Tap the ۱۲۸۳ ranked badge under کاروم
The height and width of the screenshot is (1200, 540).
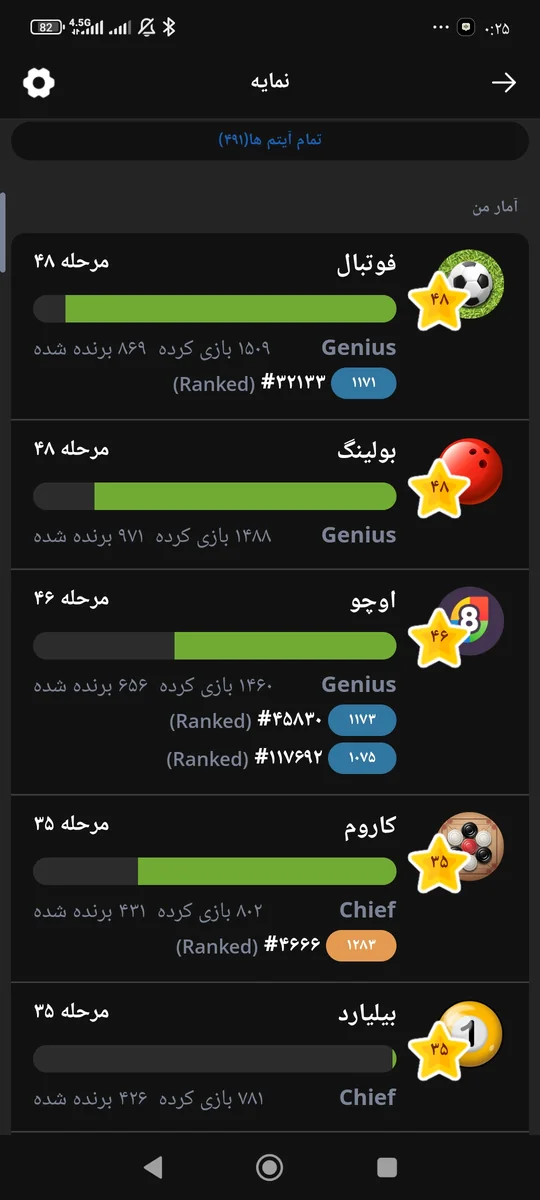click(x=363, y=946)
